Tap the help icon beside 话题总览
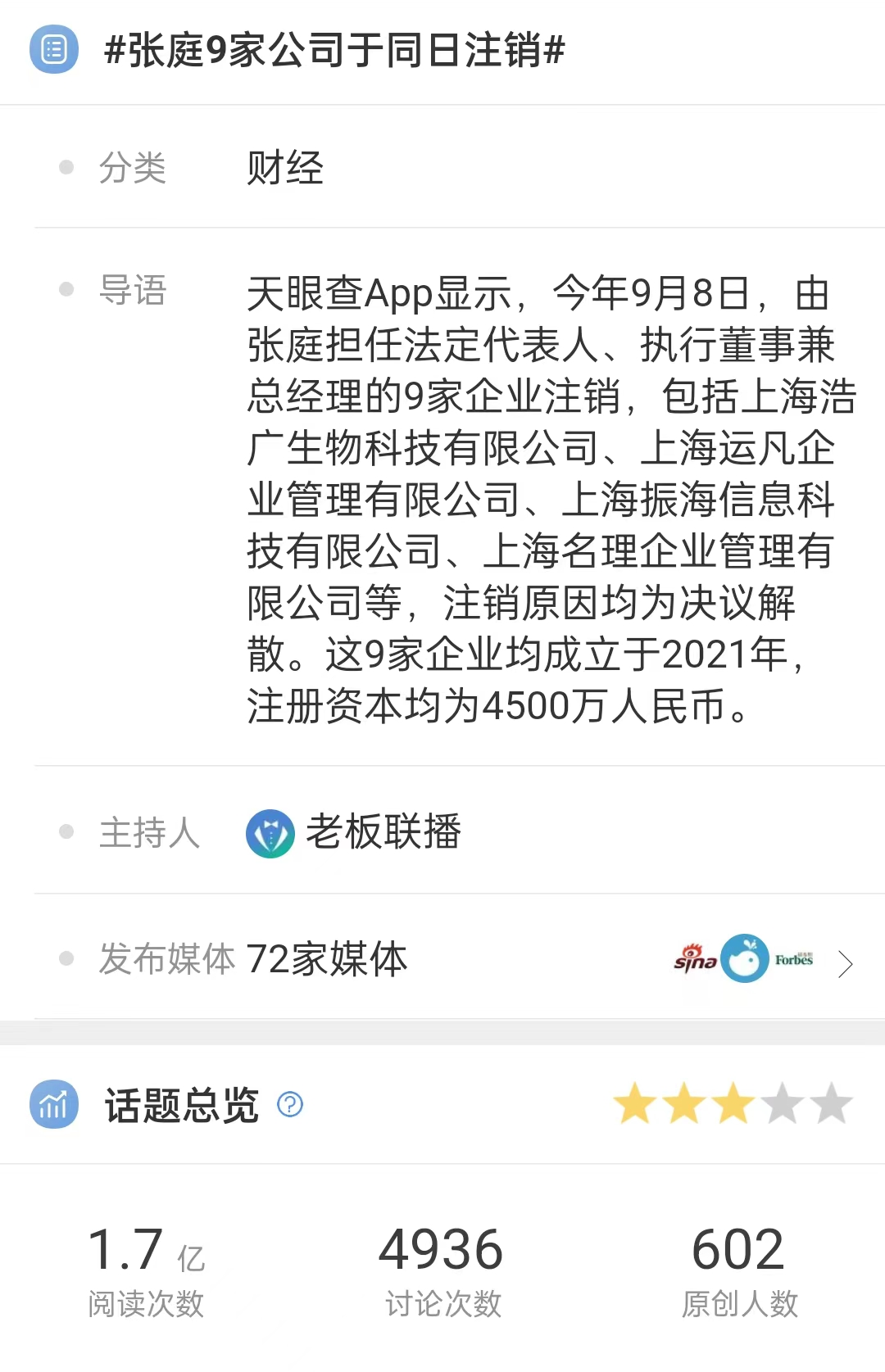885x1372 pixels. [x=290, y=1105]
